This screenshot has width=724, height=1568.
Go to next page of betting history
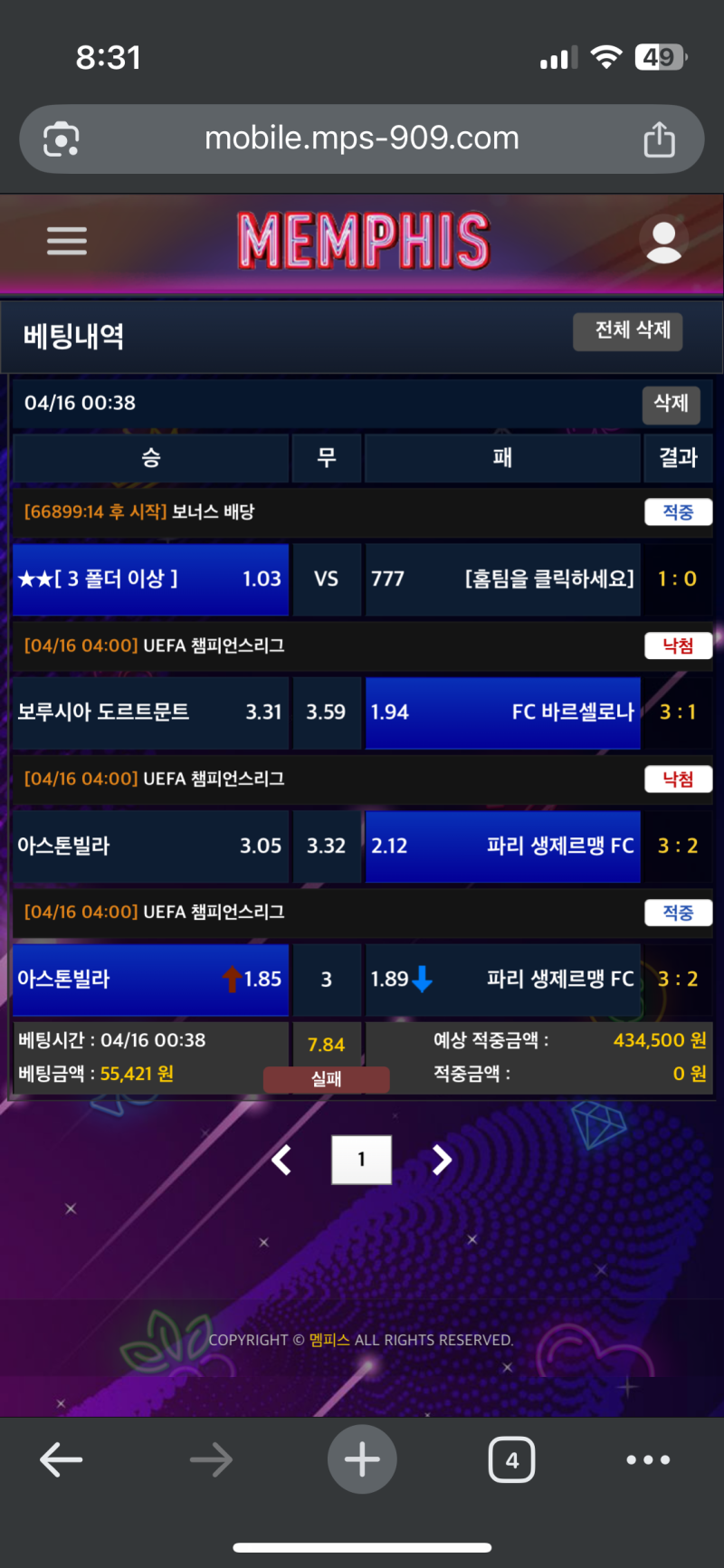point(441,1160)
